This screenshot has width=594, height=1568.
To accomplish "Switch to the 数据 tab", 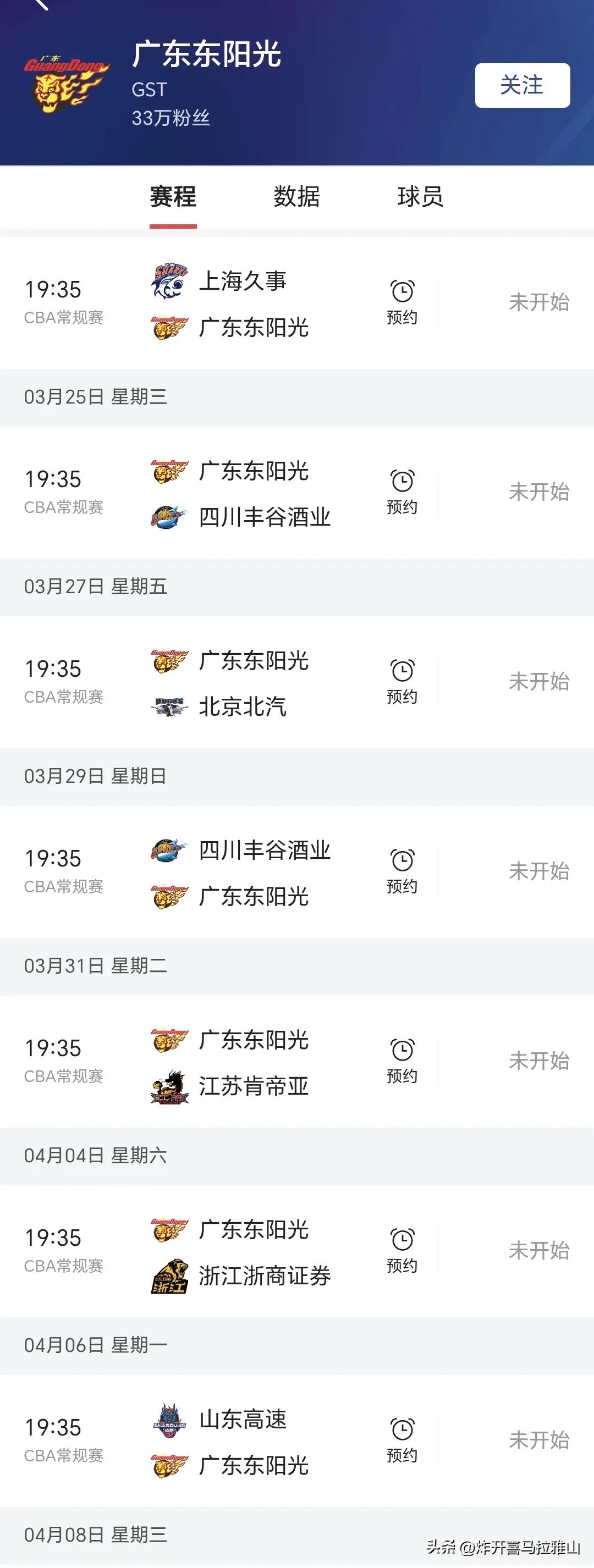I will [296, 196].
